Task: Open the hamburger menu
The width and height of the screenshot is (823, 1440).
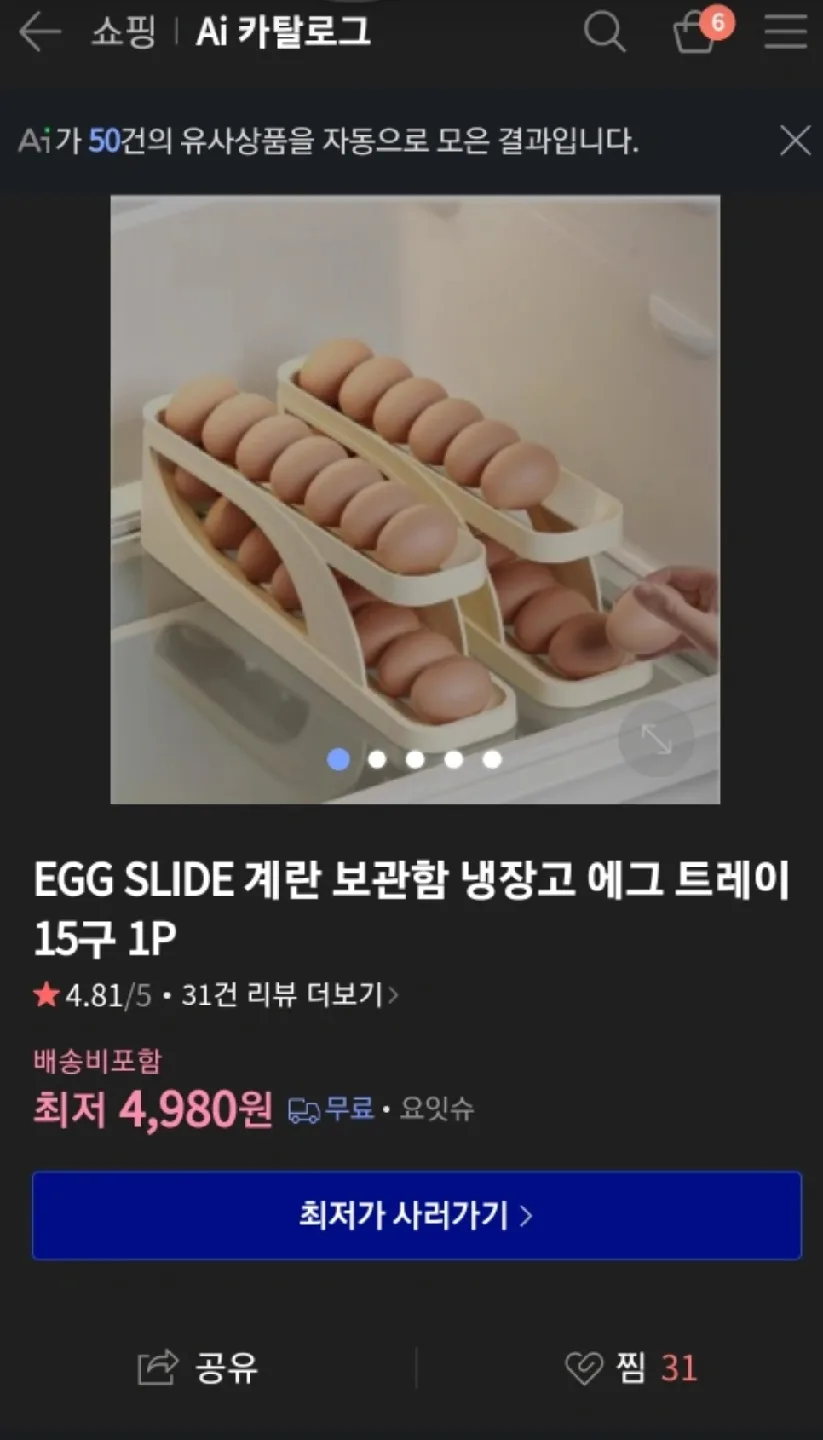Action: [x=784, y=33]
